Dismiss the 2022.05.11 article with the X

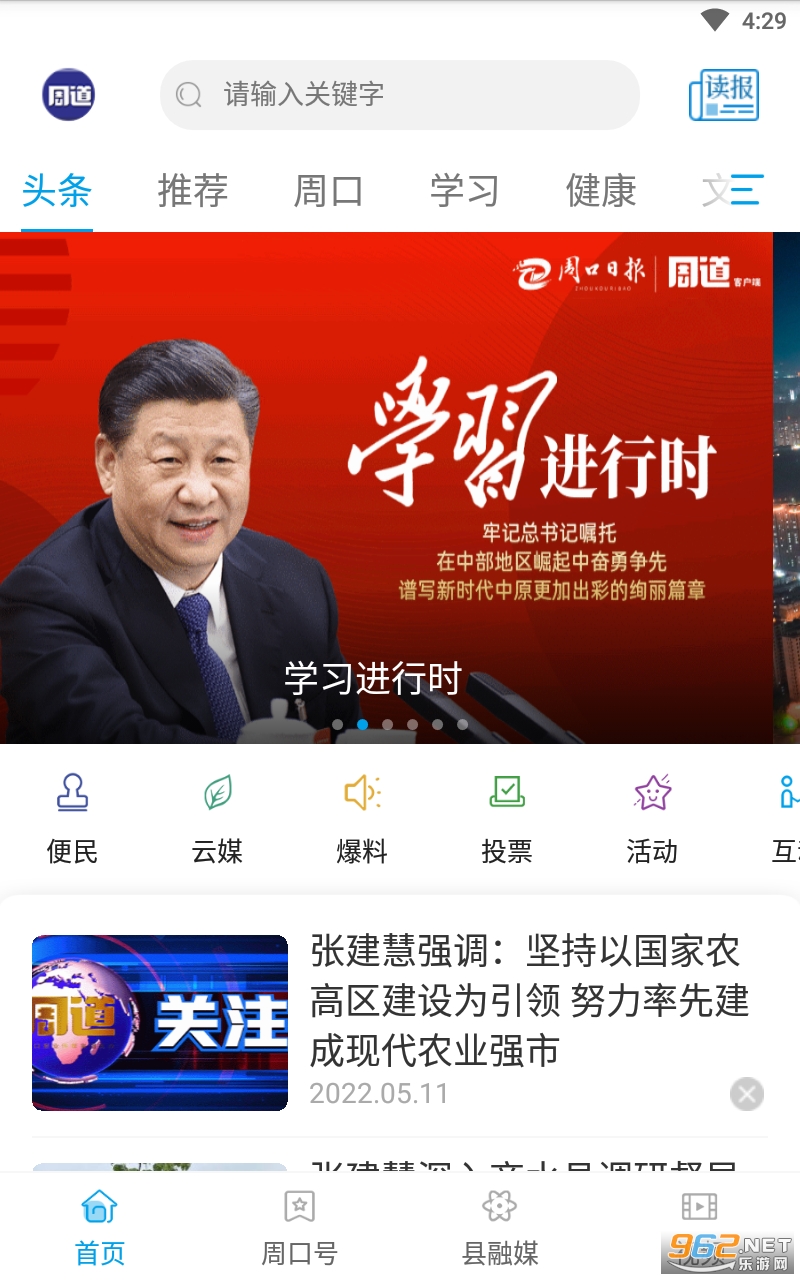(x=746, y=1094)
